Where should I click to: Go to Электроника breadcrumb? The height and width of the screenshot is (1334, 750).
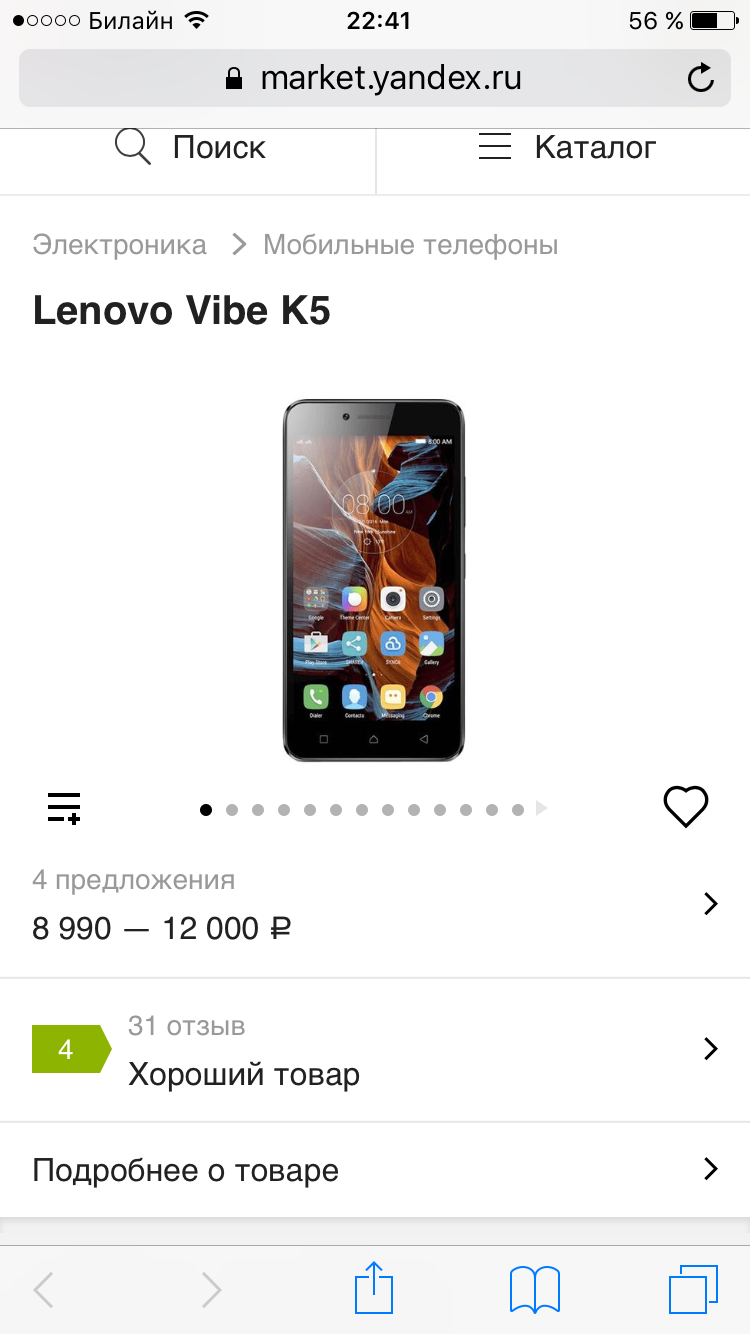pyautogui.click(x=119, y=244)
